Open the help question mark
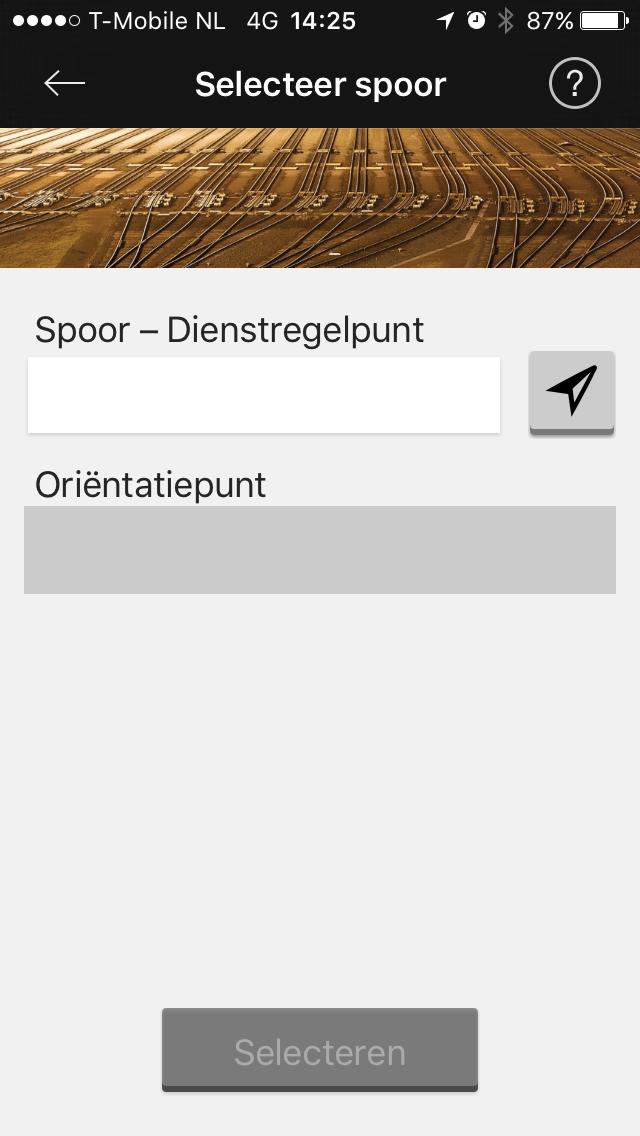 574,85
